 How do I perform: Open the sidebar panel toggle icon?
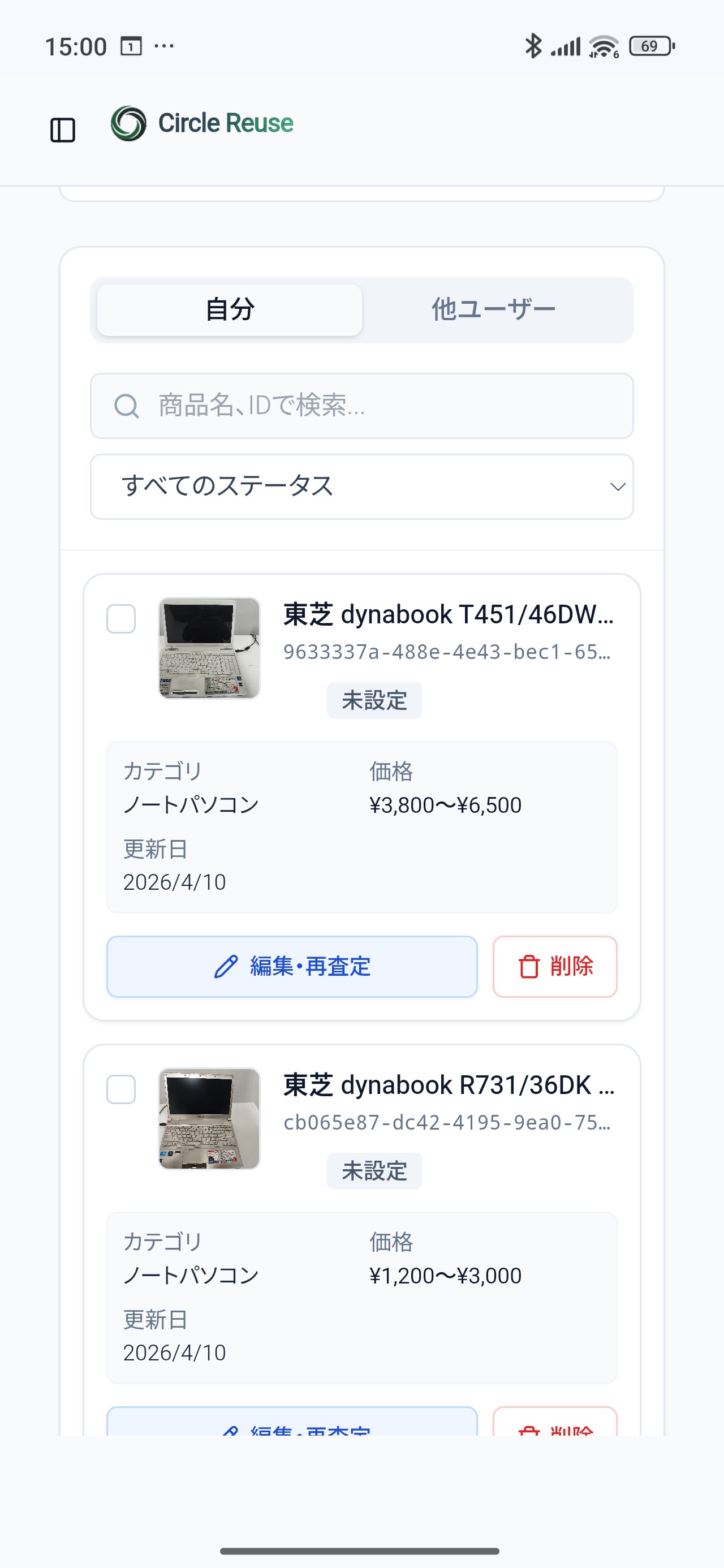[x=63, y=129]
